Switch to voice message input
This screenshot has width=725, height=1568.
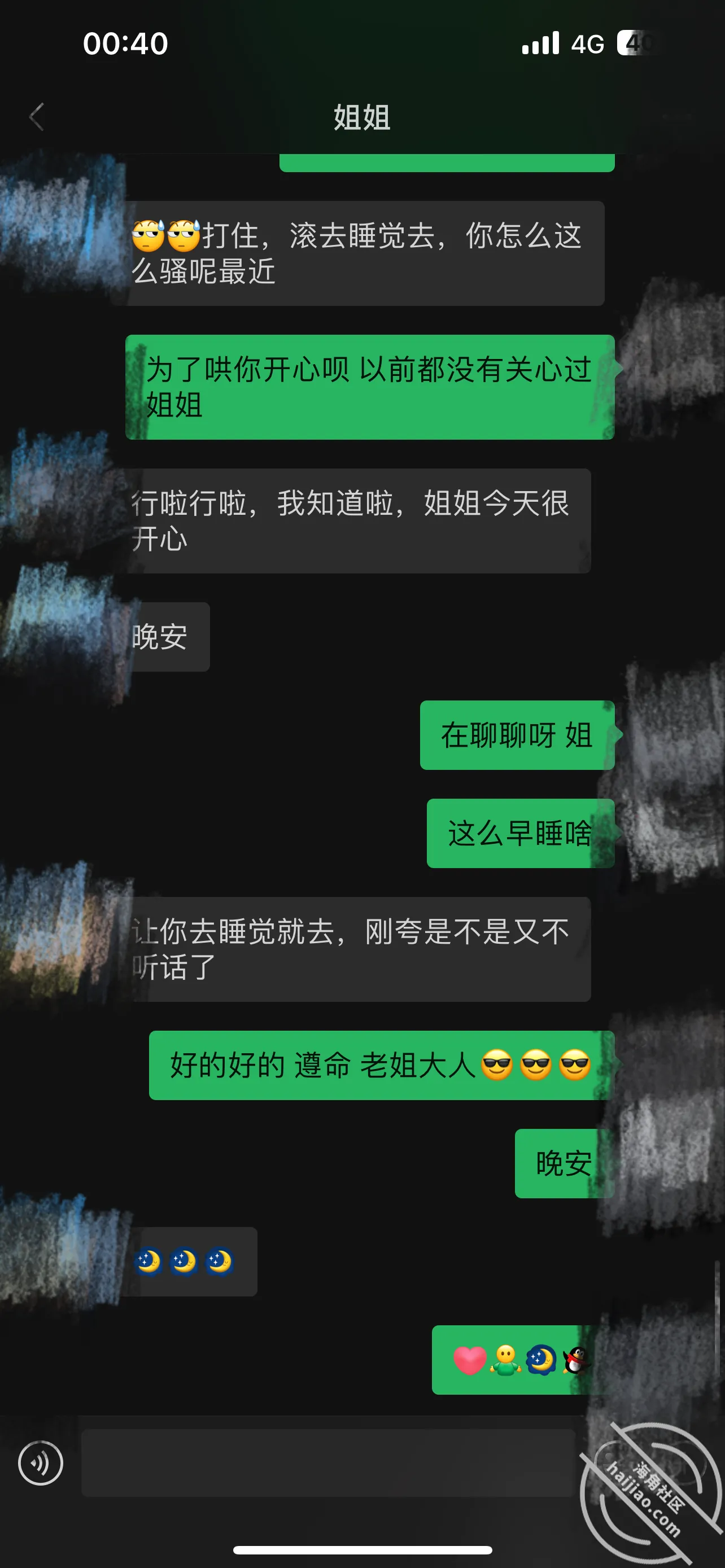click(x=40, y=1464)
